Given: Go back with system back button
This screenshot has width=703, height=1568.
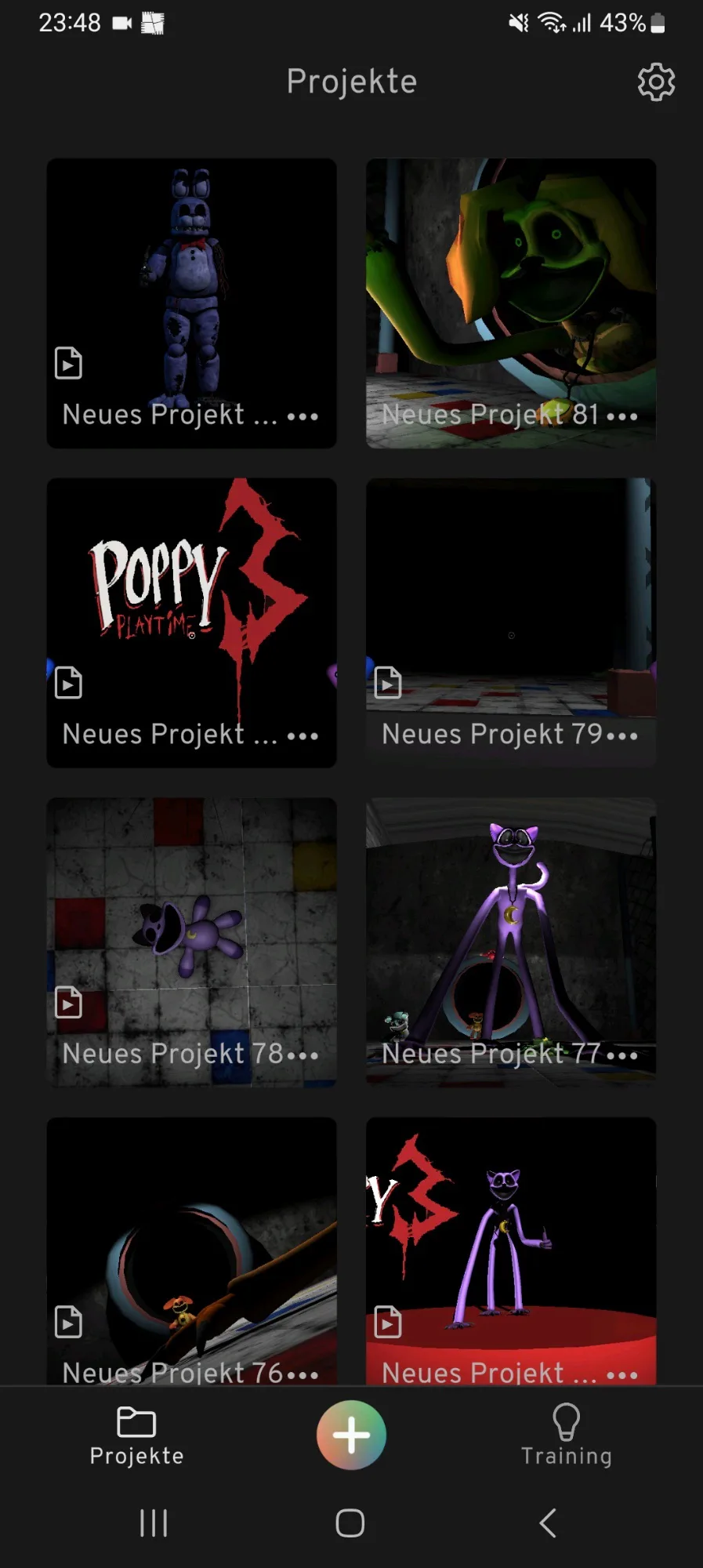Looking at the screenshot, I should [x=548, y=1523].
